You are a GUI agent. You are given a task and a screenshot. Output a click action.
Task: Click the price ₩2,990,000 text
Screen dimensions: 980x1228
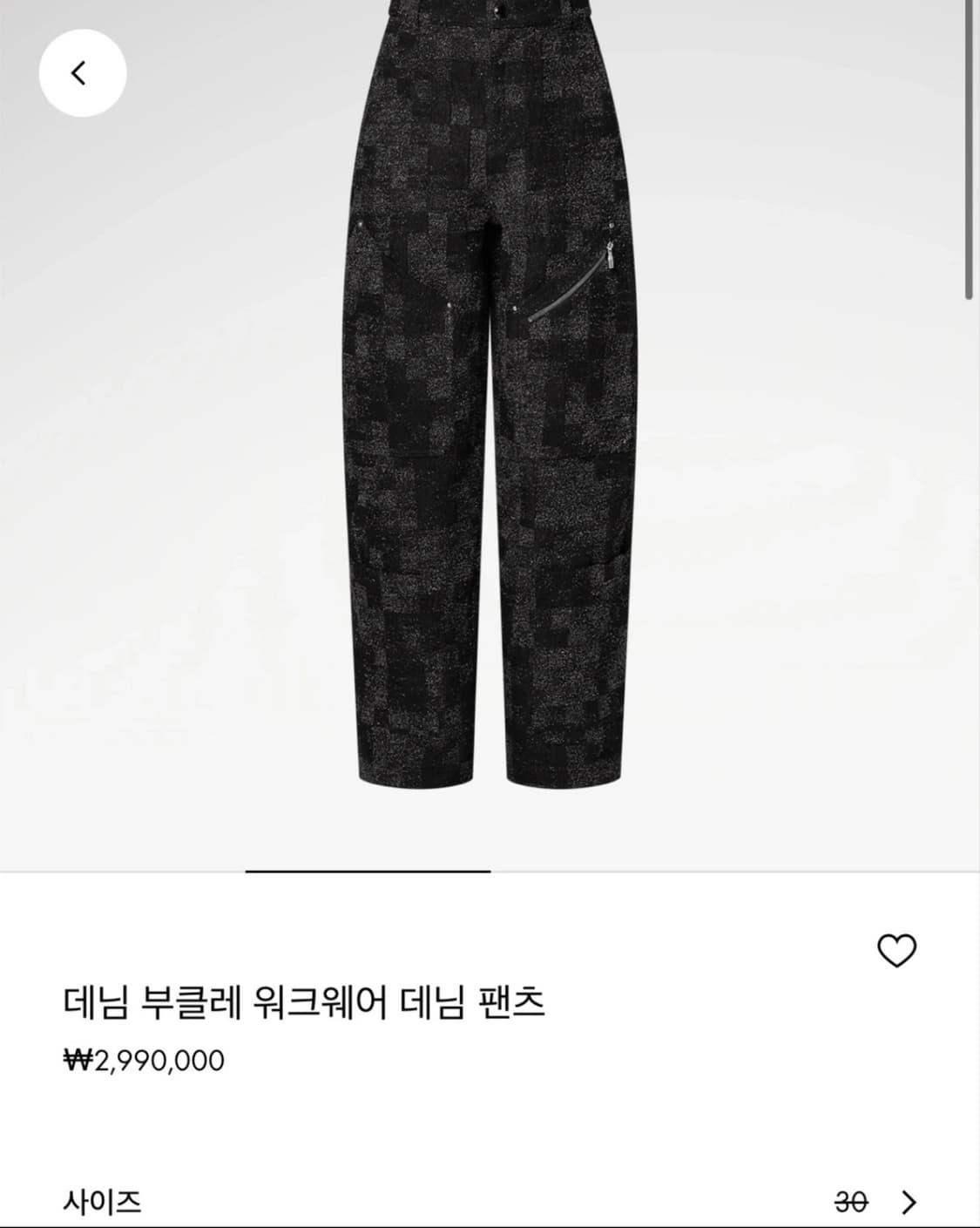click(x=143, y=1059)
